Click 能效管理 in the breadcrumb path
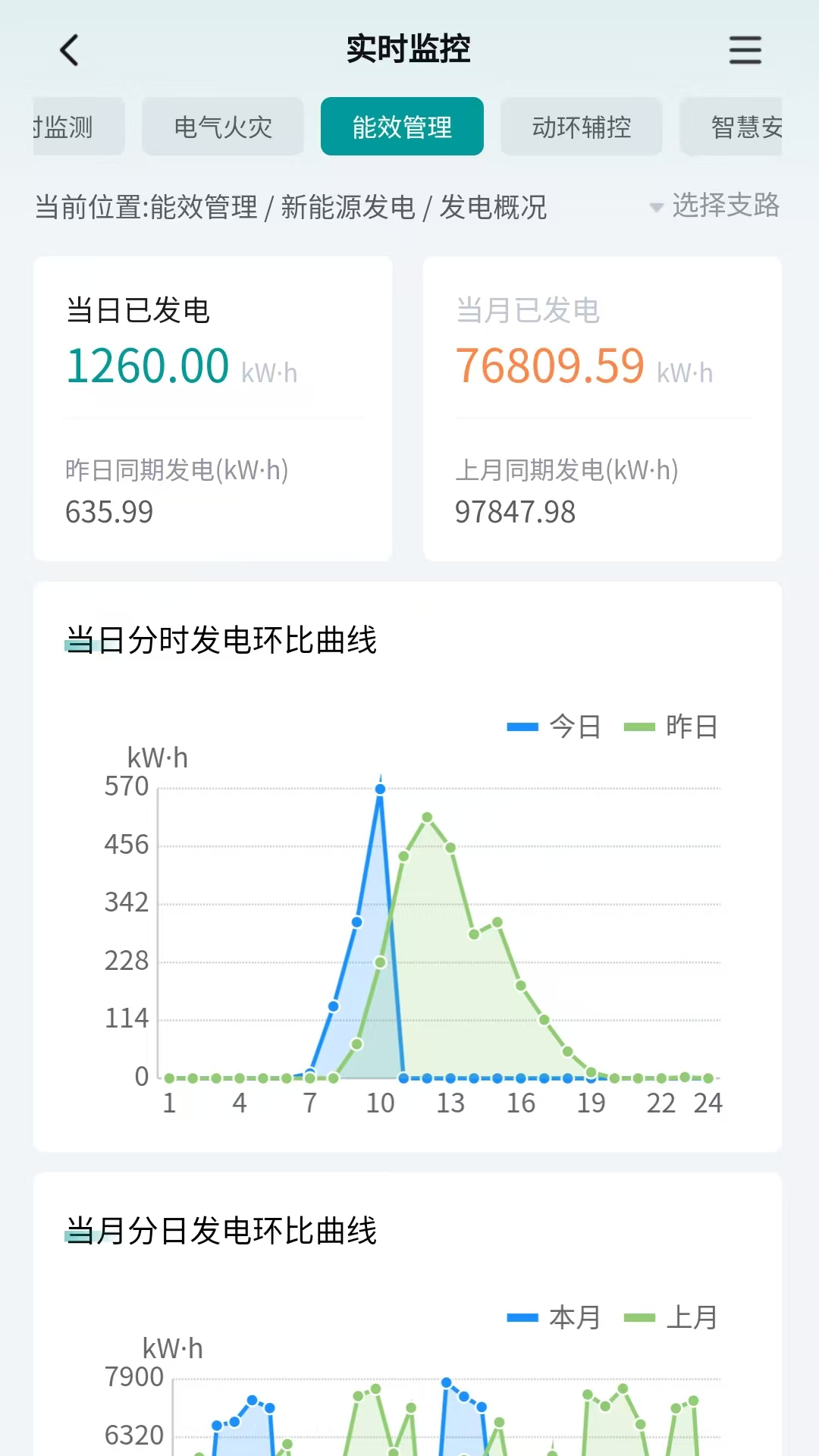Screen dimensions: 819x1456 click(x=206, y=206)
